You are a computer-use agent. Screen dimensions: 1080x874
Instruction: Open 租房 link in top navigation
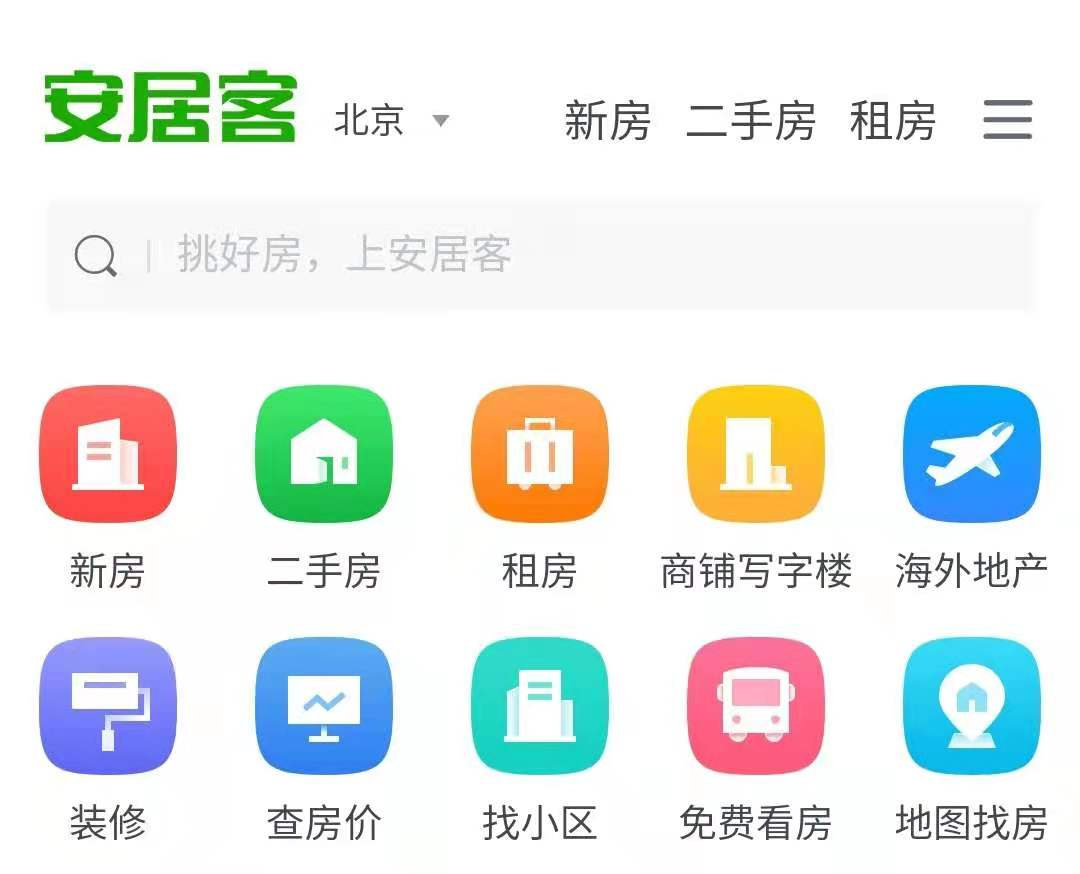tap(893, 121)
